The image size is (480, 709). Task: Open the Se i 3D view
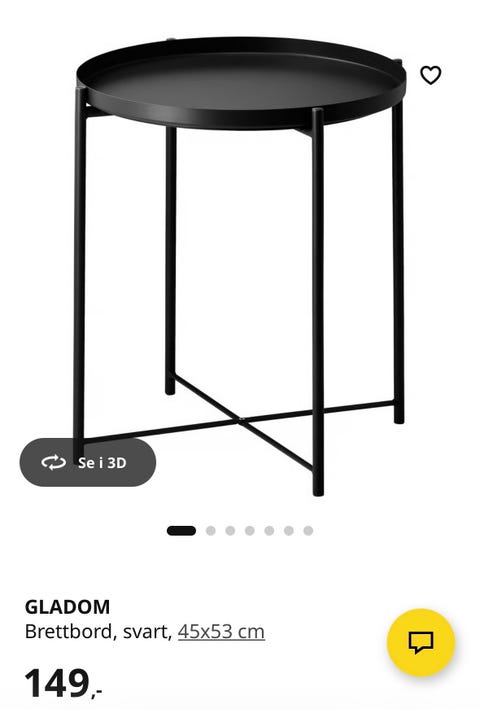[x=88, y=462]
